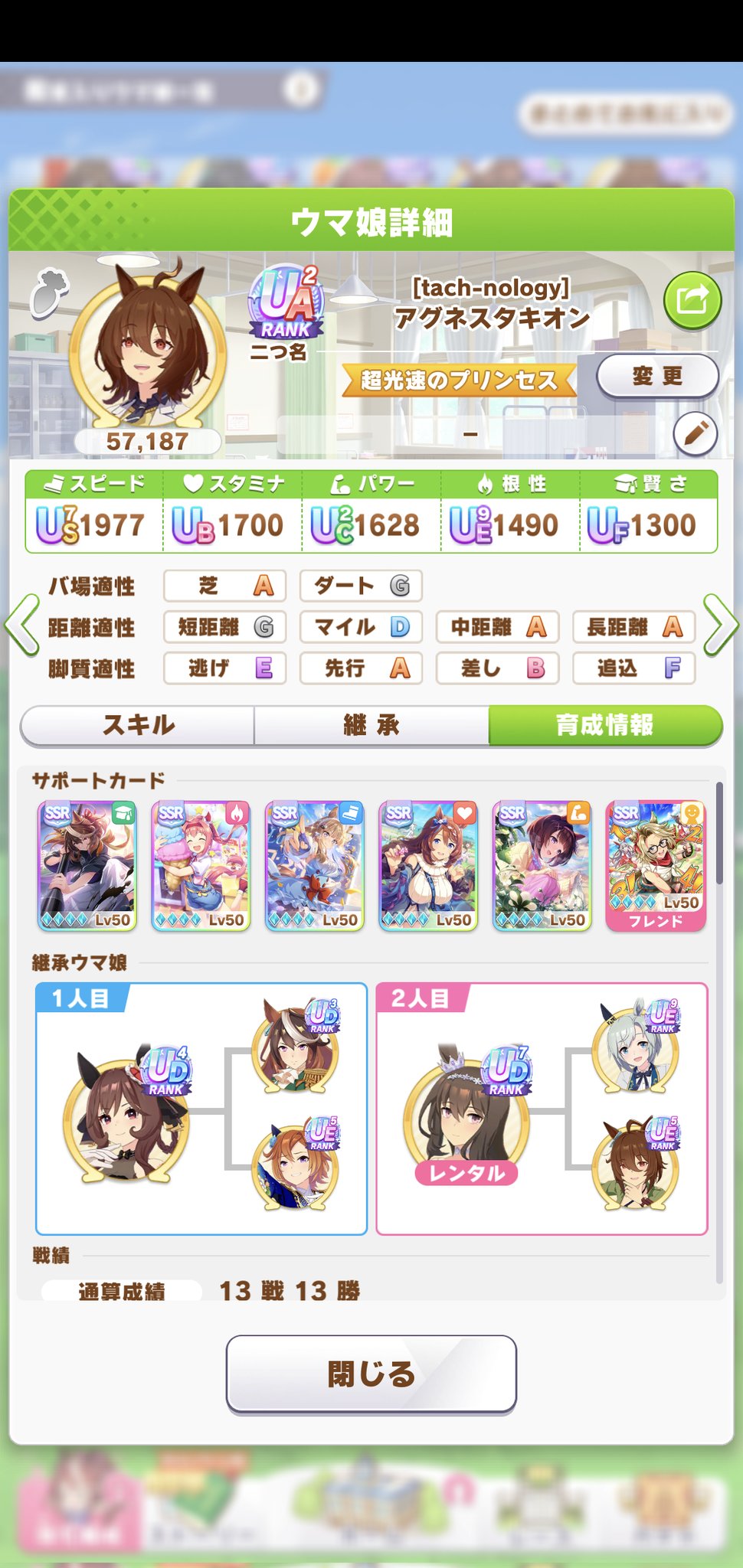Open the フレンド support card
Screen dimensions: 743x1568
(656, 866)
